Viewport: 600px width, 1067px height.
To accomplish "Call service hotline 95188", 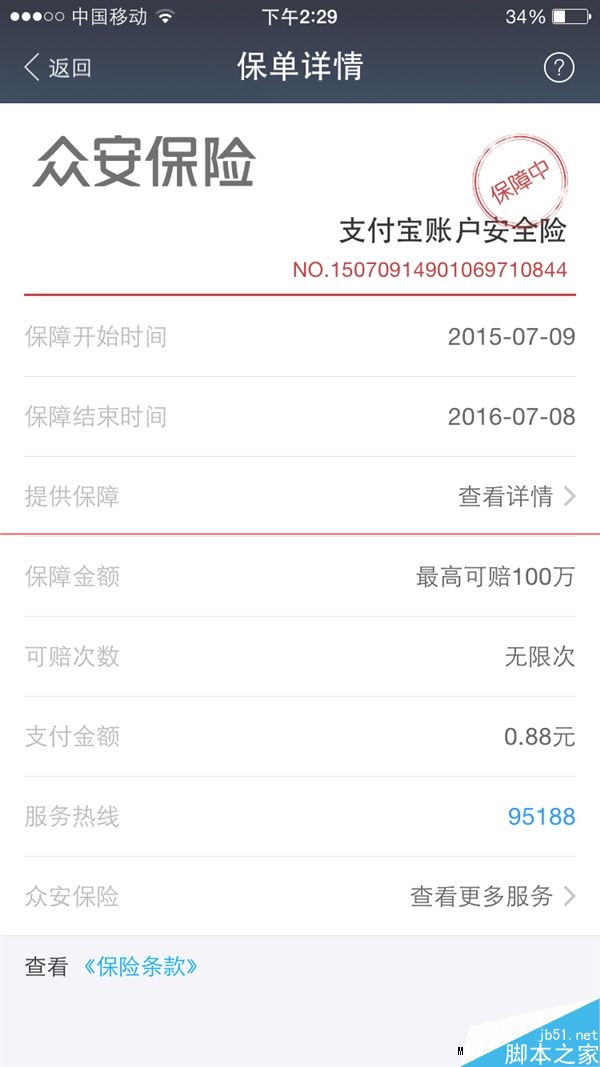I will coord(541,817).
